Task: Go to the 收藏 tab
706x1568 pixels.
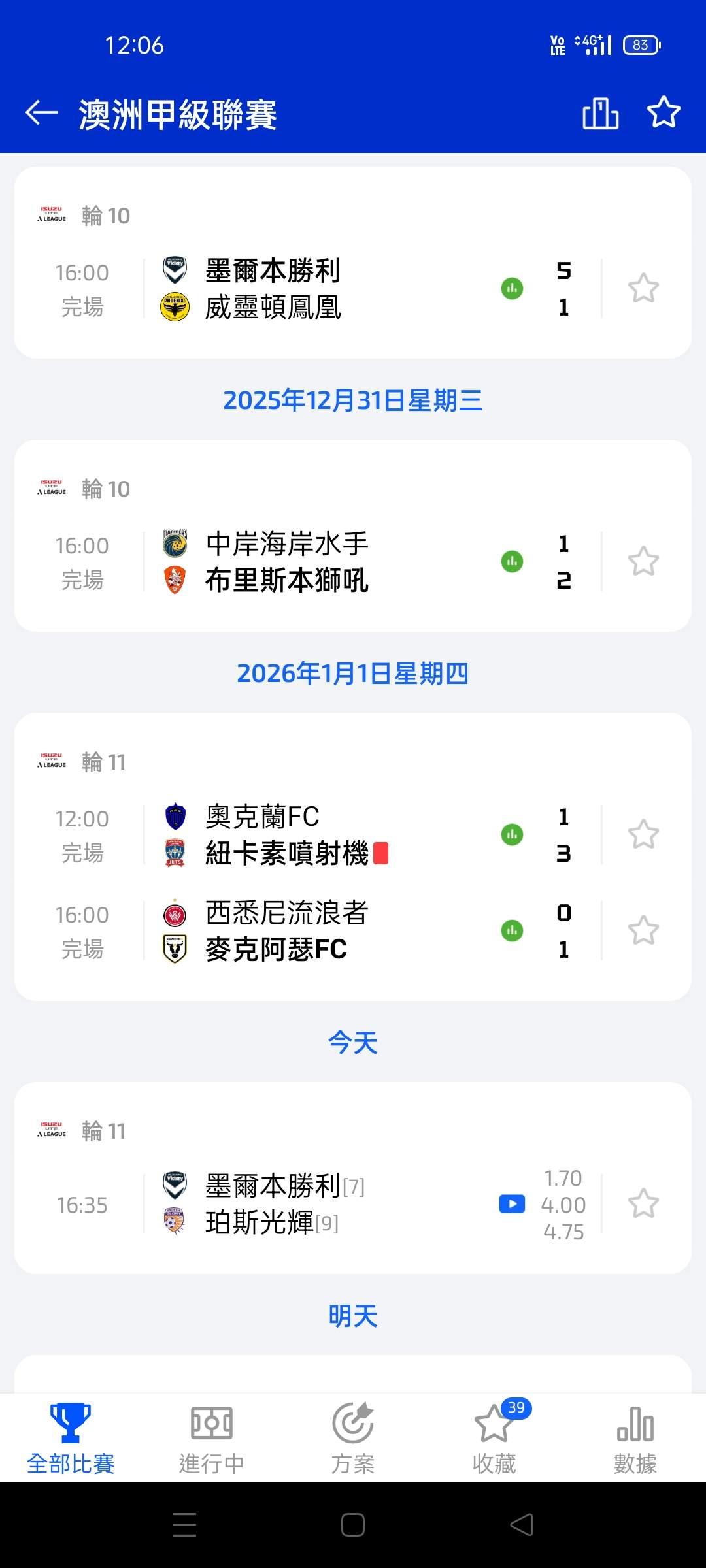Action: [x=494, y=1437]
